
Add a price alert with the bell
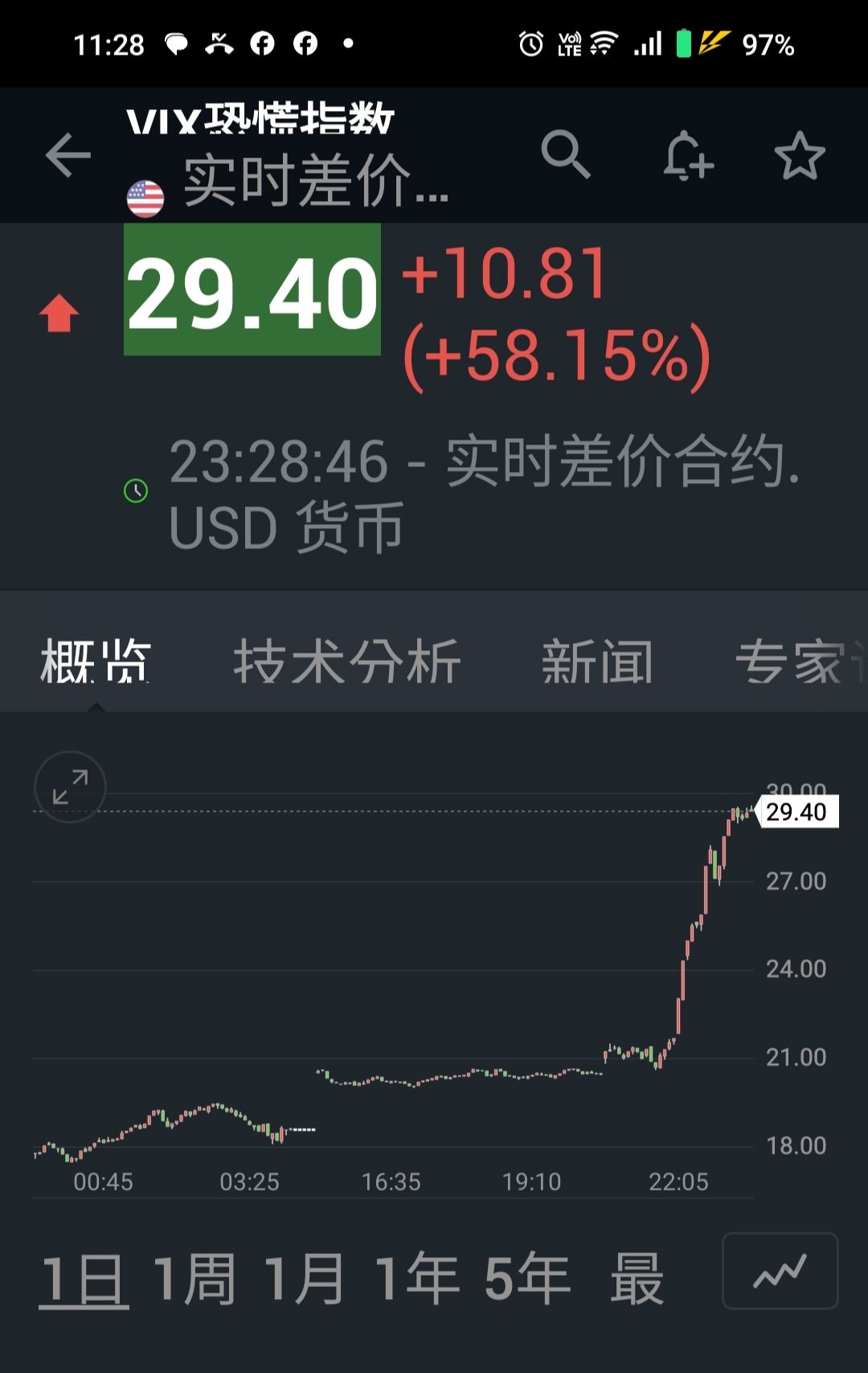[688, 154]
